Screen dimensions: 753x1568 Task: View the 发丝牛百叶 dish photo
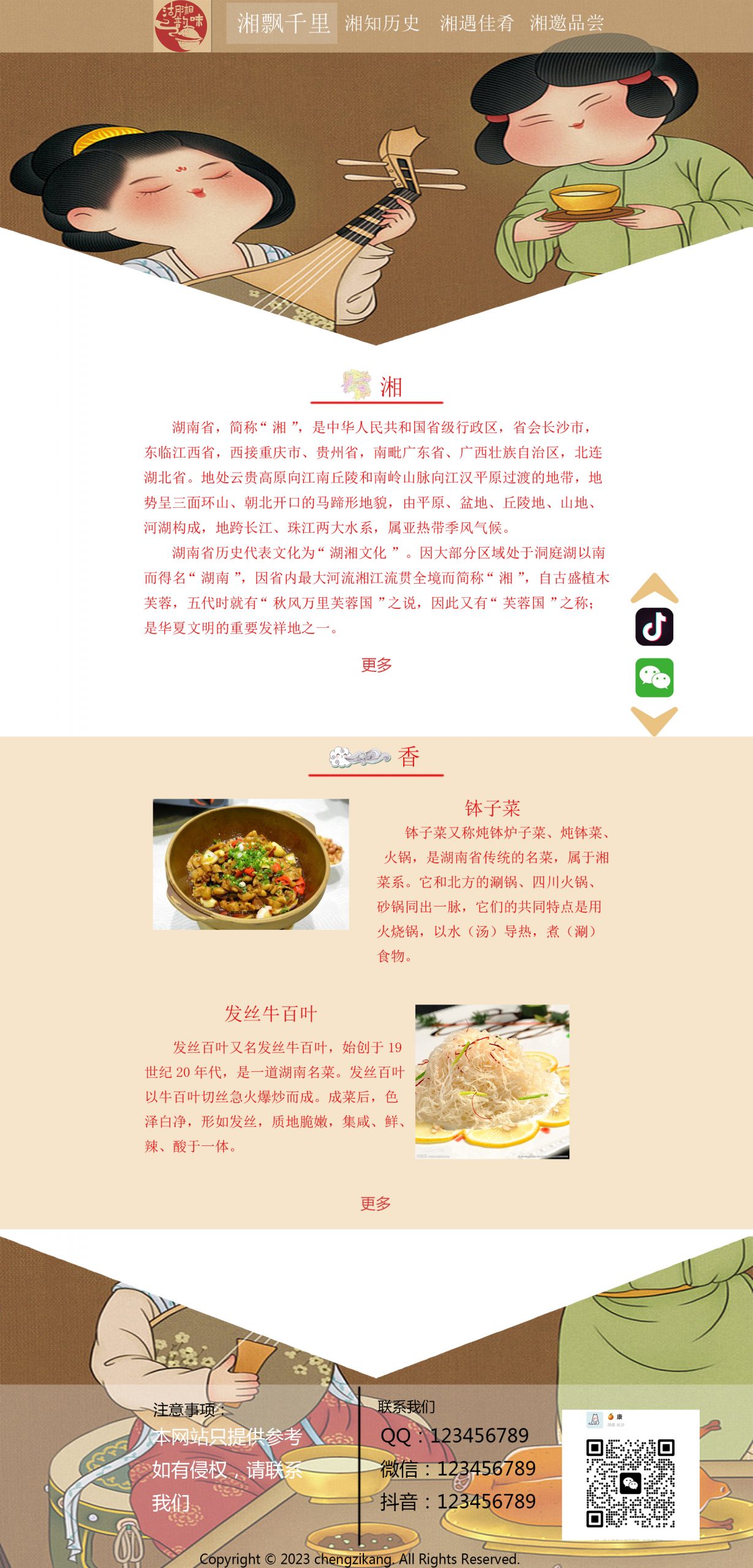point(492,1082)
